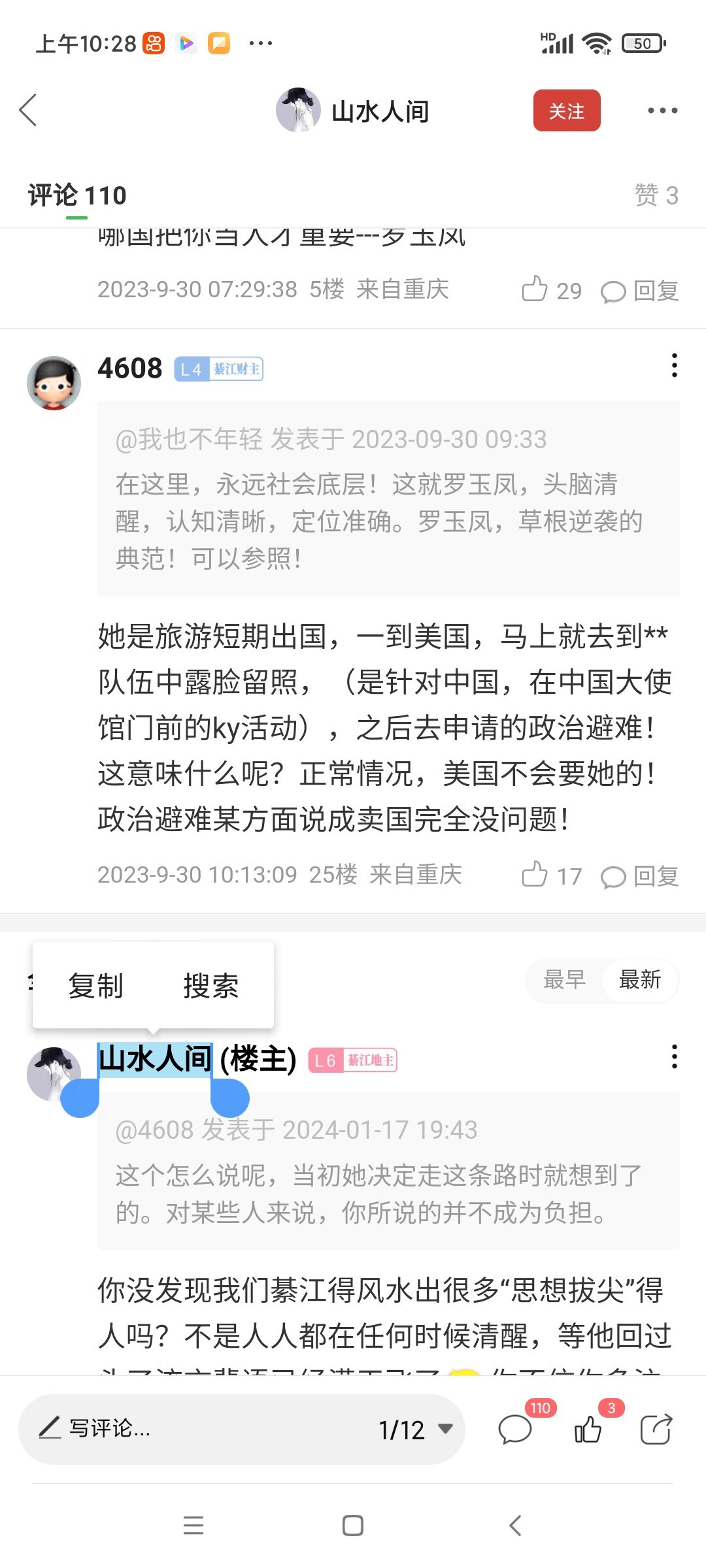Tap the 写评论 input field

click(196, 1429)
